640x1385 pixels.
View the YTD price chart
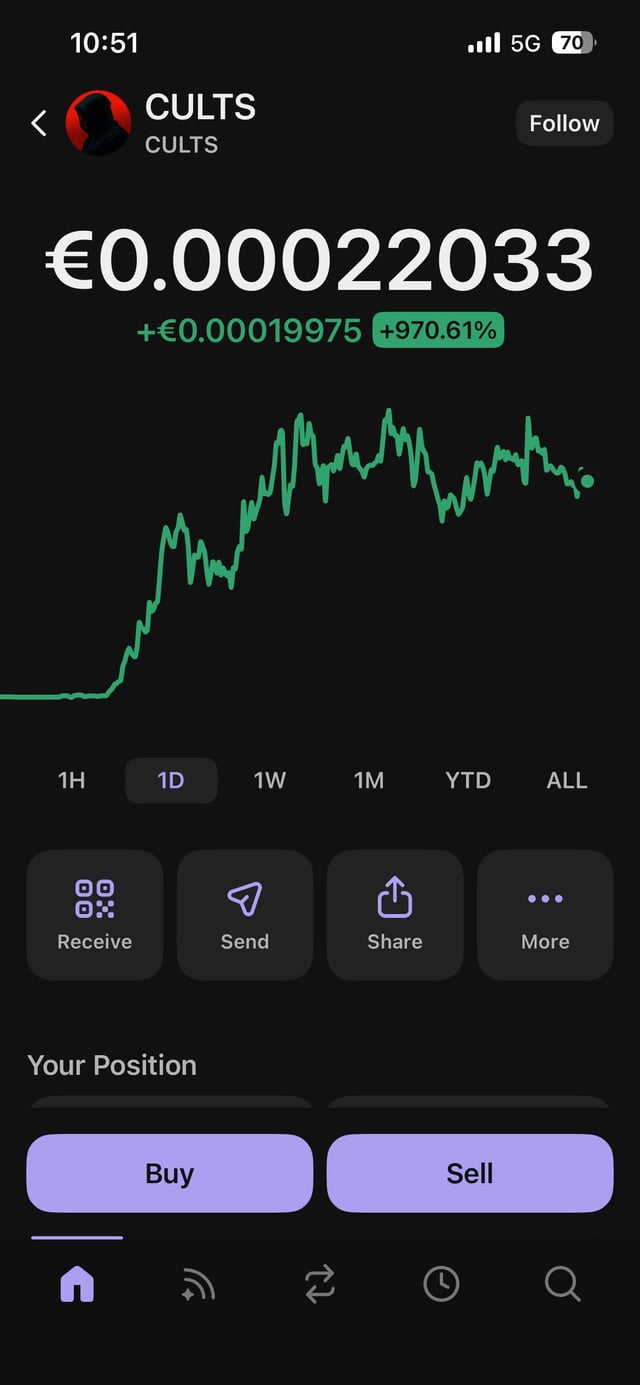tap(468, 780)
